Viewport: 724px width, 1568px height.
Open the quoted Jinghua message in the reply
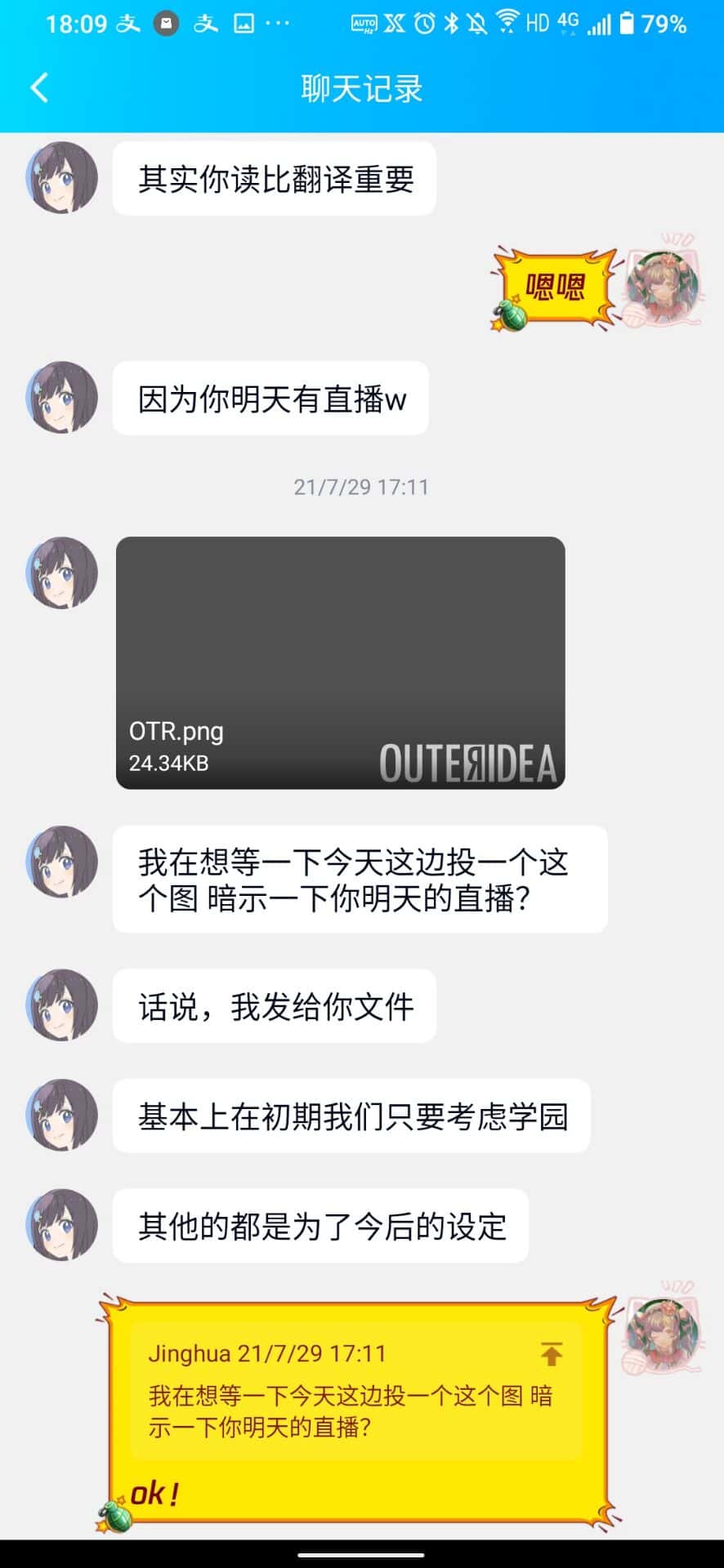pos(351,1393)
